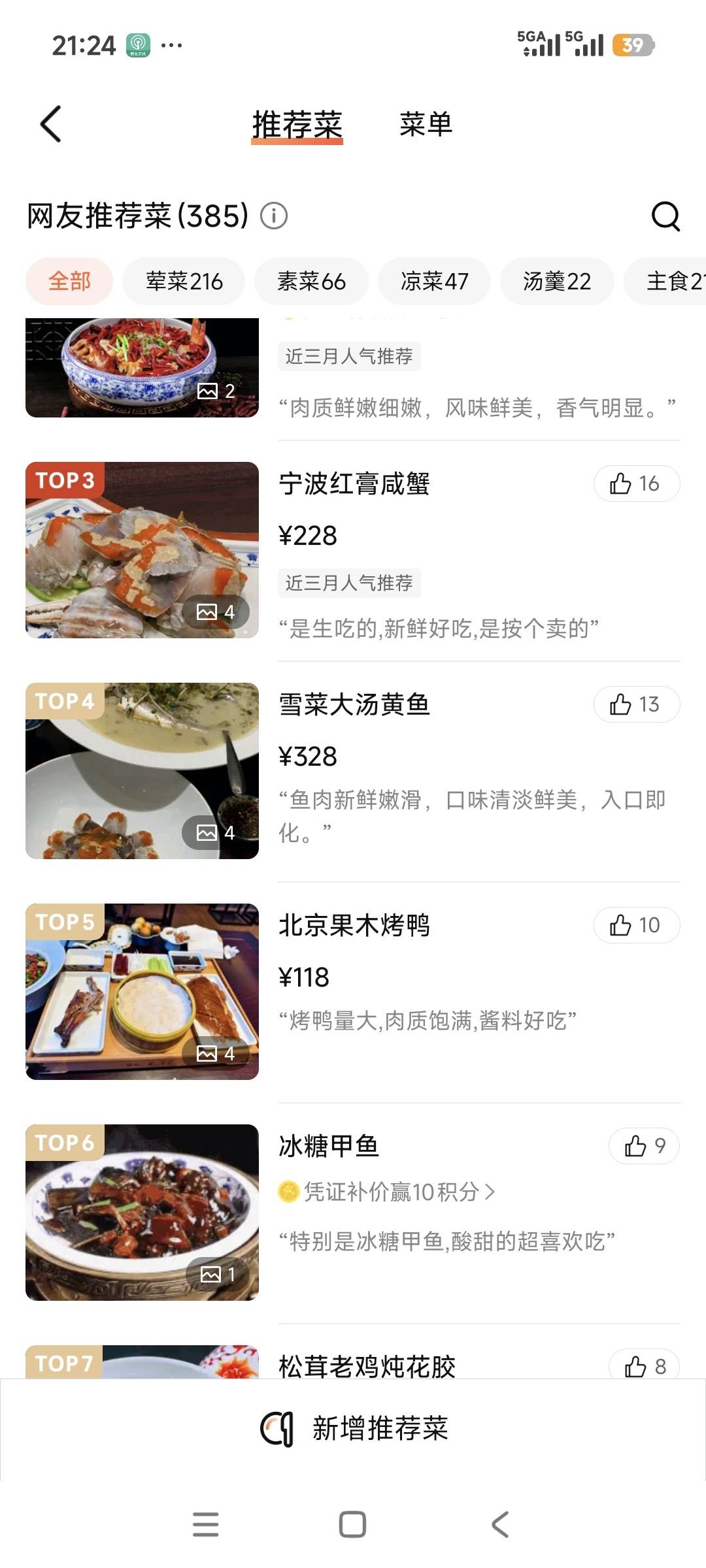Add a new recommended dish
706x1568 pixels.
[x=354, y=1428]
